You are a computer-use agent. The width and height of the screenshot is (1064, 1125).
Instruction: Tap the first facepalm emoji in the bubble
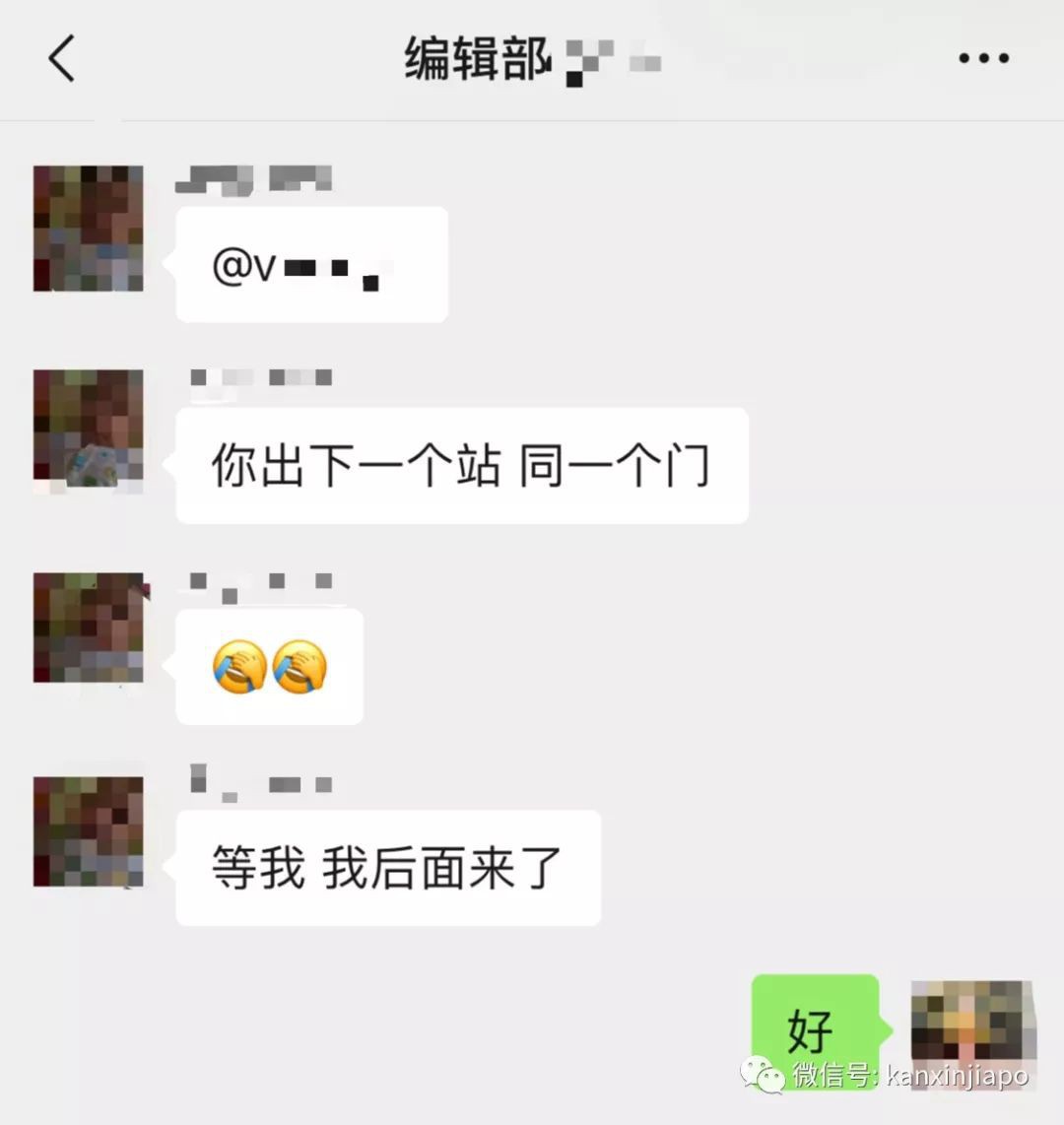(238, 666)
